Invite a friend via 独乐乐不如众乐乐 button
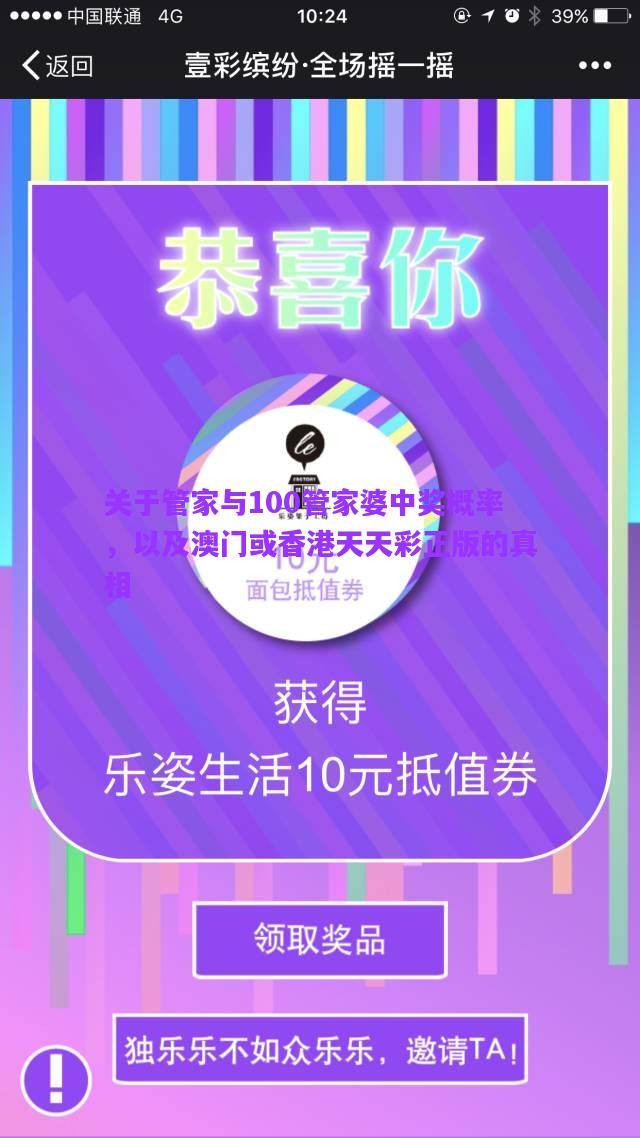The height and width of the screenshot is (1138, 640). [x=320, y=1049]
